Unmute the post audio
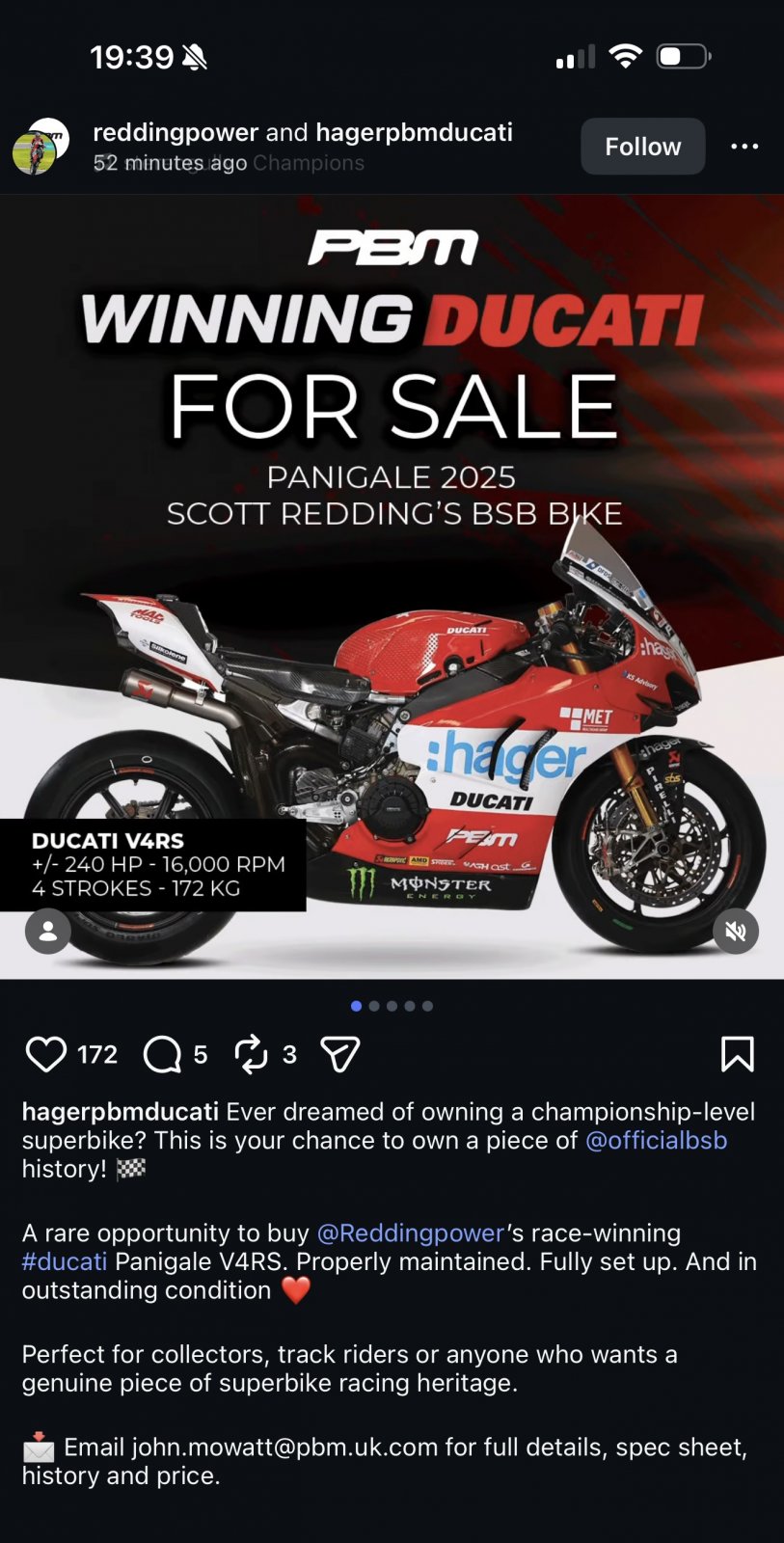784x1543 pixels. [x=736, y=931]
